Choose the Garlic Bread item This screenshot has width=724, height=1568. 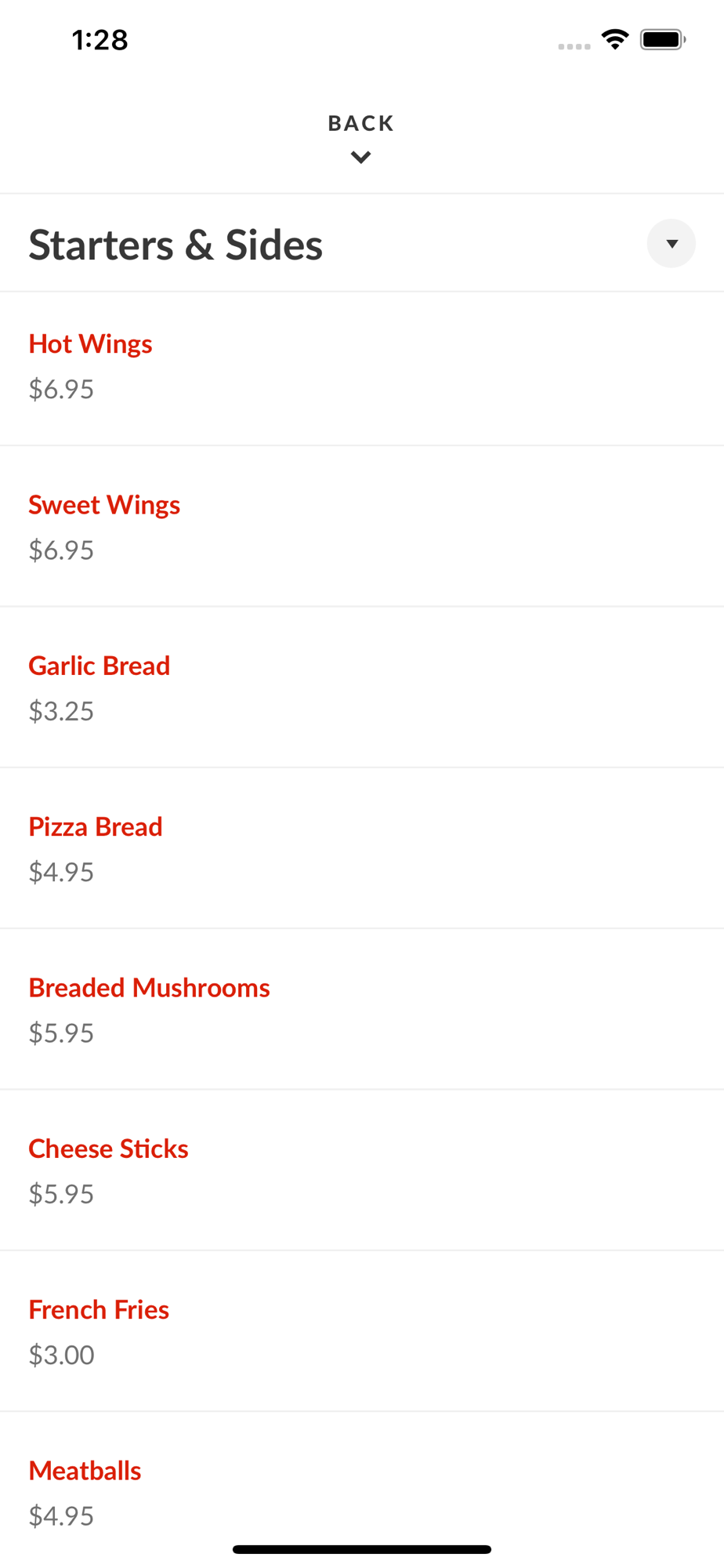point(100,666)
